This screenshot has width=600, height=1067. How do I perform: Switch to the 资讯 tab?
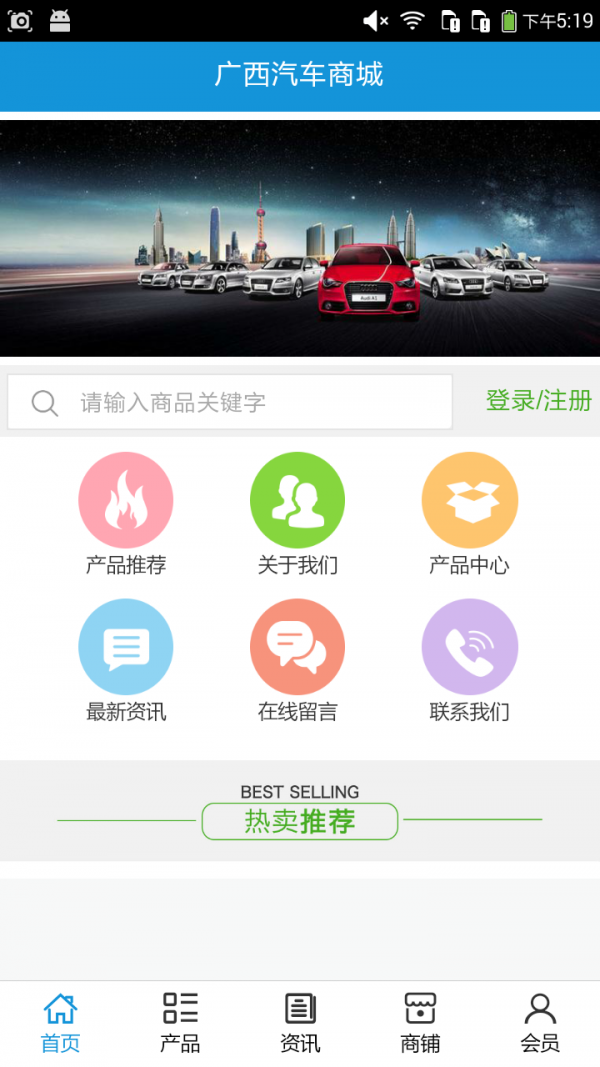tap(300, 1023)
